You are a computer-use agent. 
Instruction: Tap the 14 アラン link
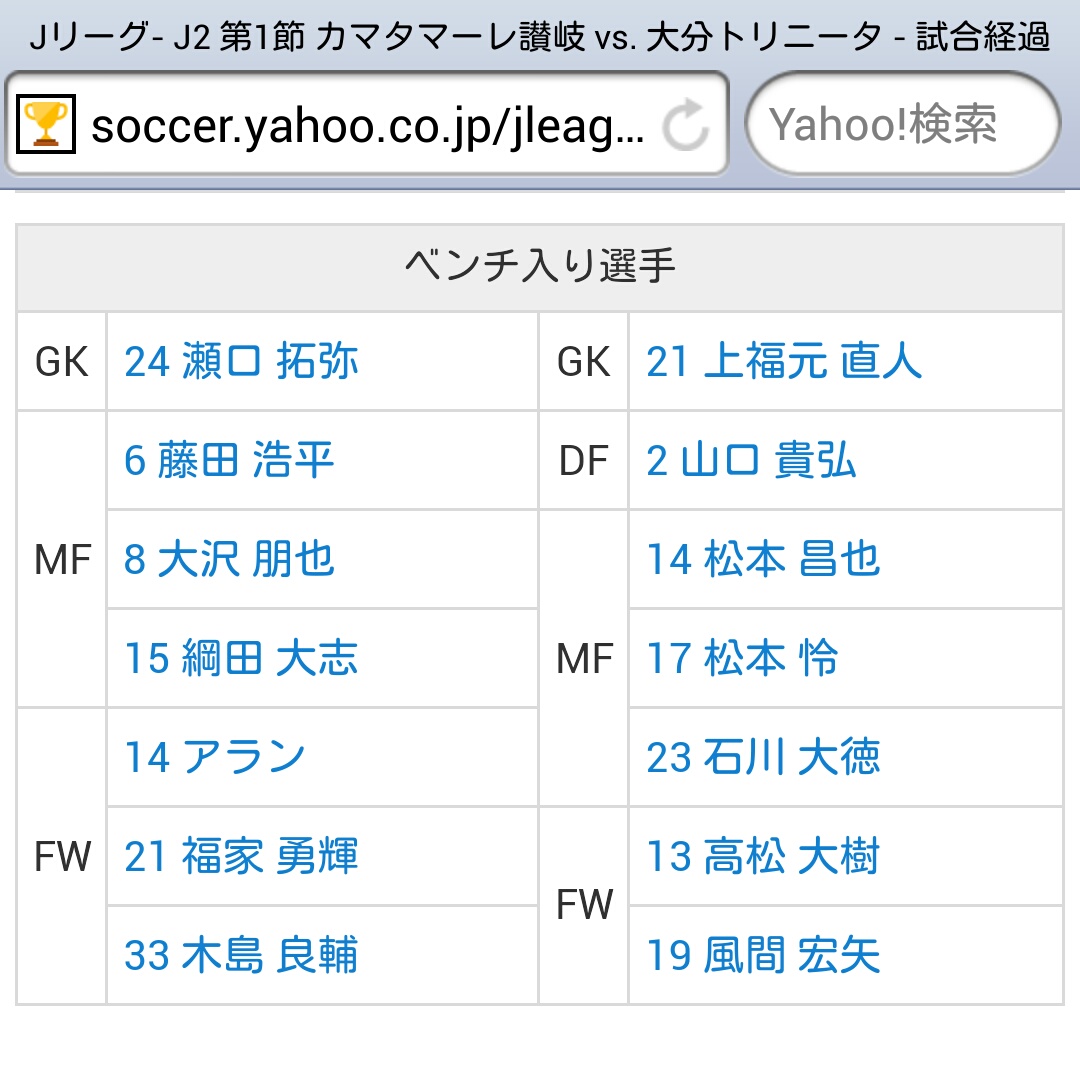pos(214,758)
